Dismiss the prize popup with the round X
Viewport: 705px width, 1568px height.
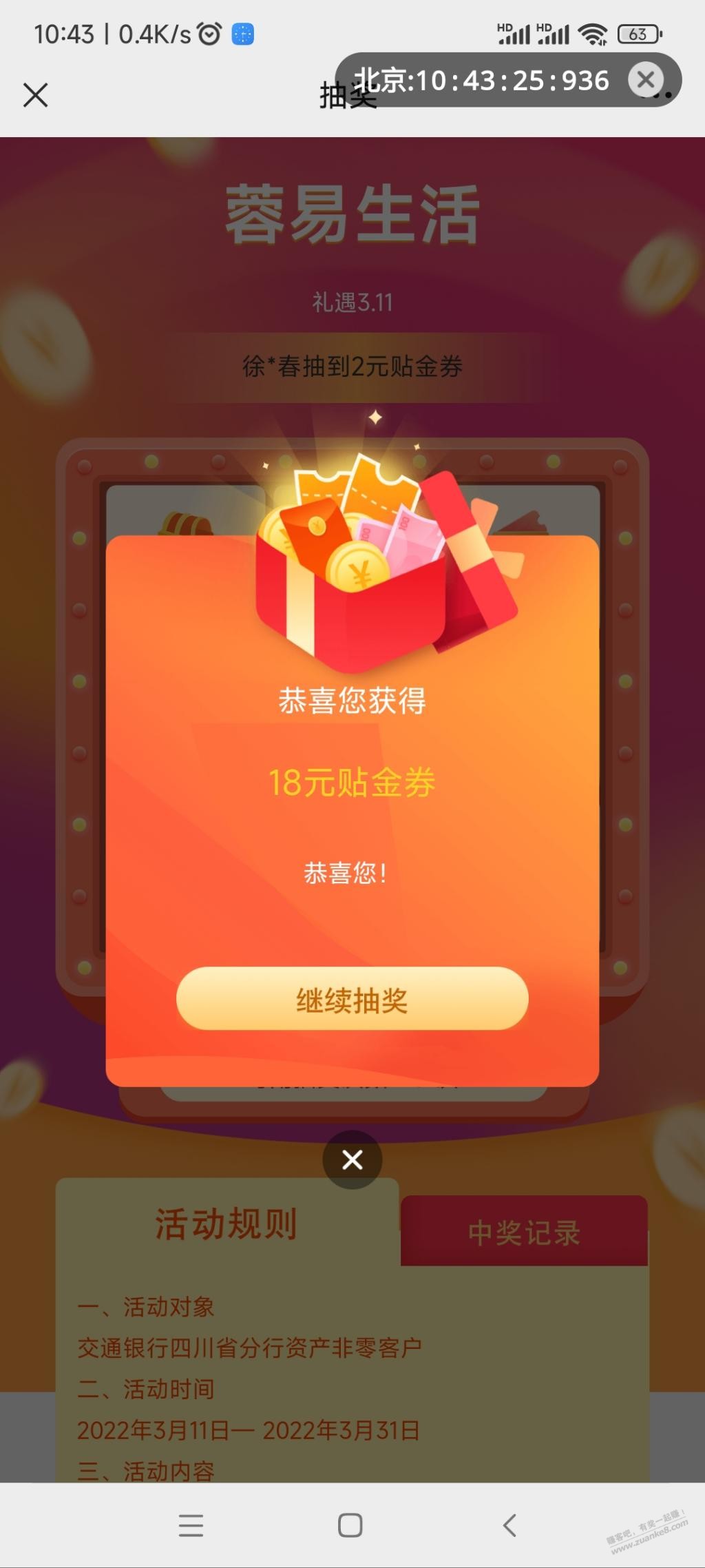click(x=352, y=1159)
